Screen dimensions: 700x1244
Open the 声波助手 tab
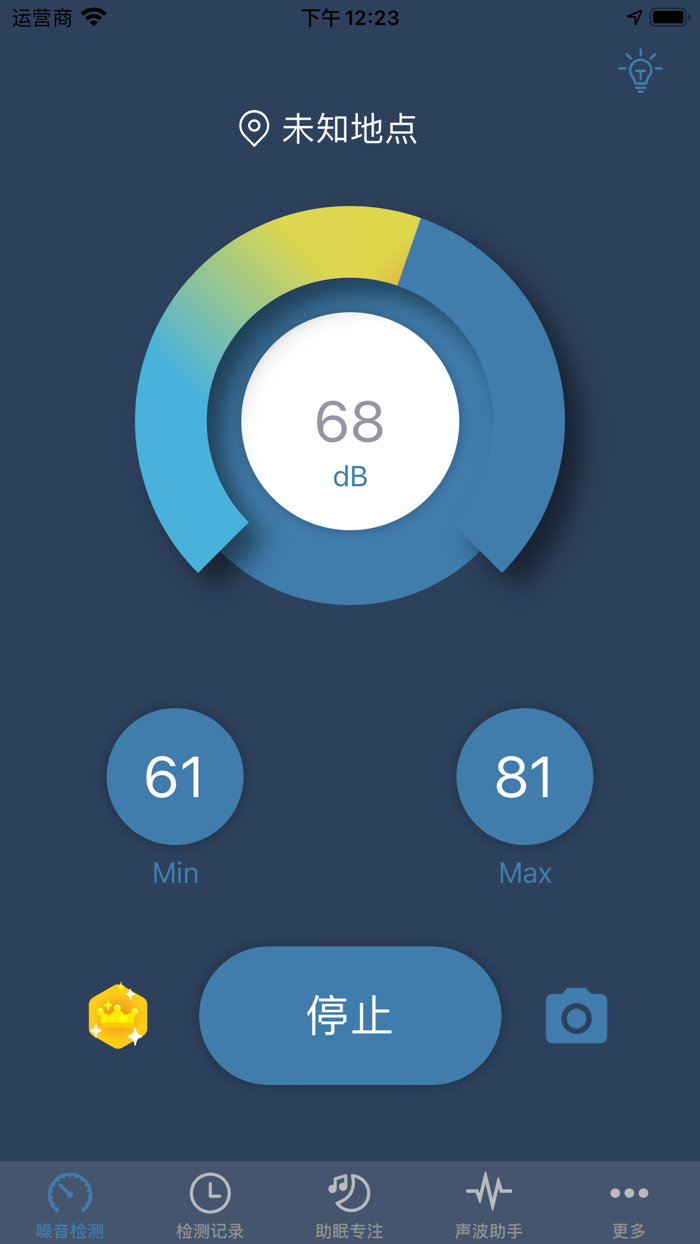point(489,1205)
